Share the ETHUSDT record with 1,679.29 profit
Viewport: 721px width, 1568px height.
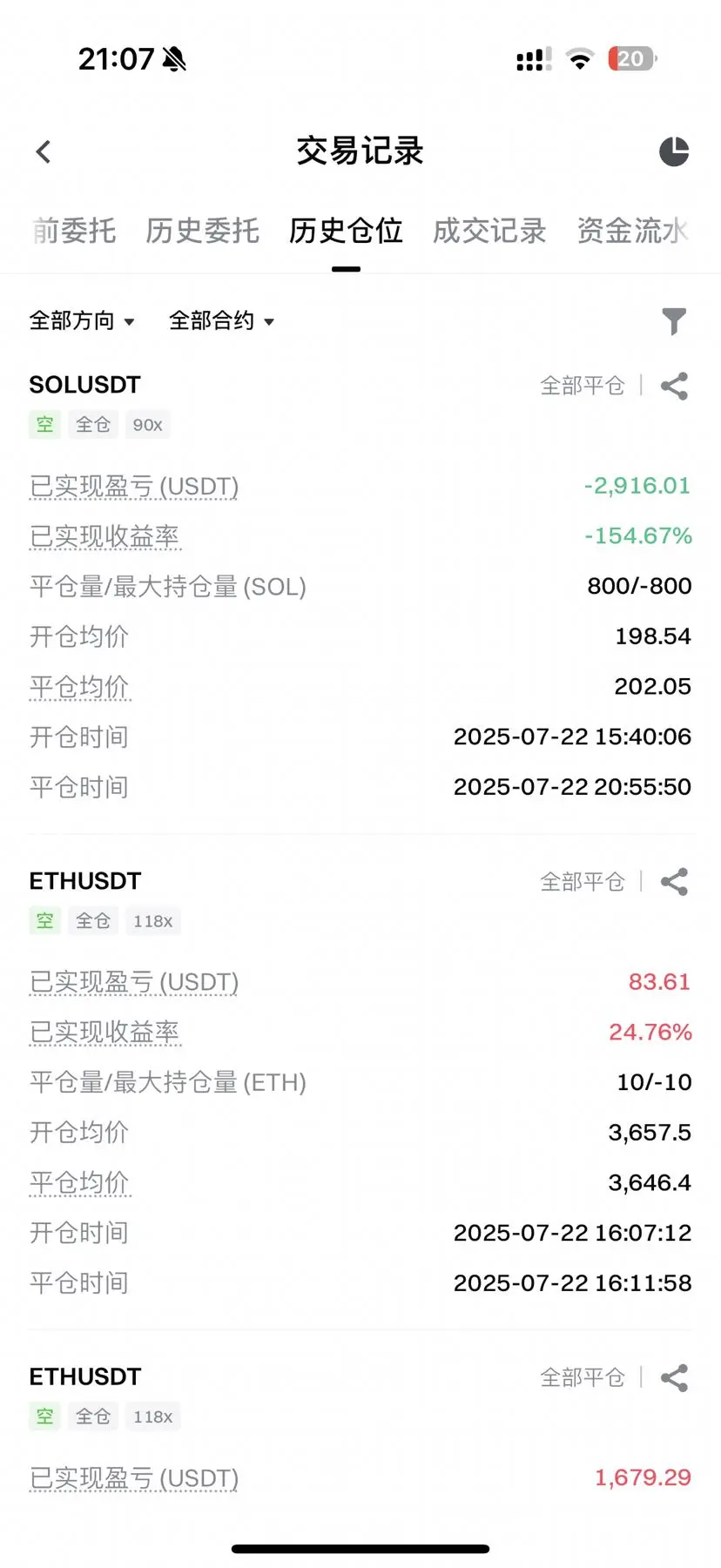tap(674, 1377)
